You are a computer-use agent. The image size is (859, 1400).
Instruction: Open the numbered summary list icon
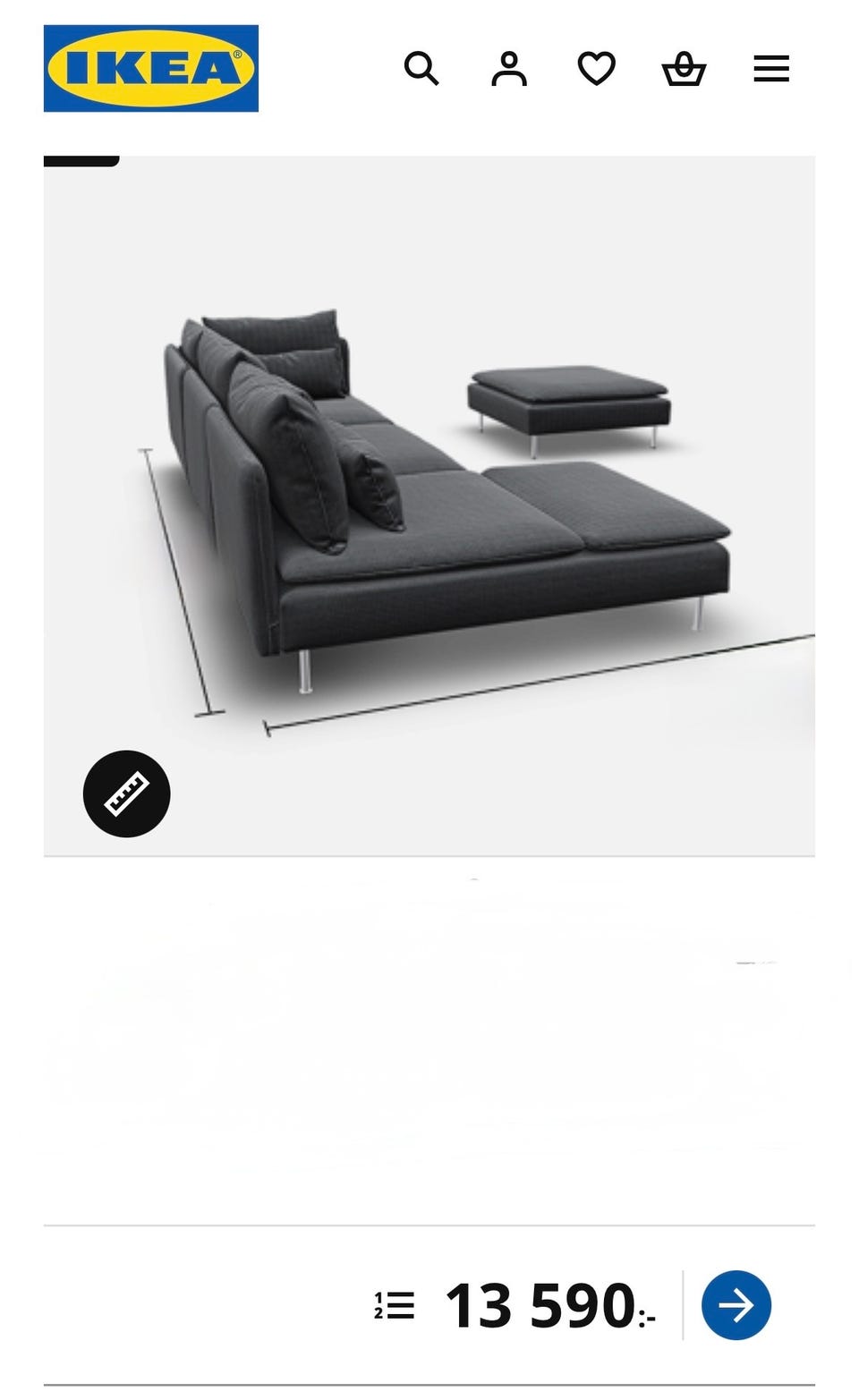pyautogui.click(x=395, y=1305)
